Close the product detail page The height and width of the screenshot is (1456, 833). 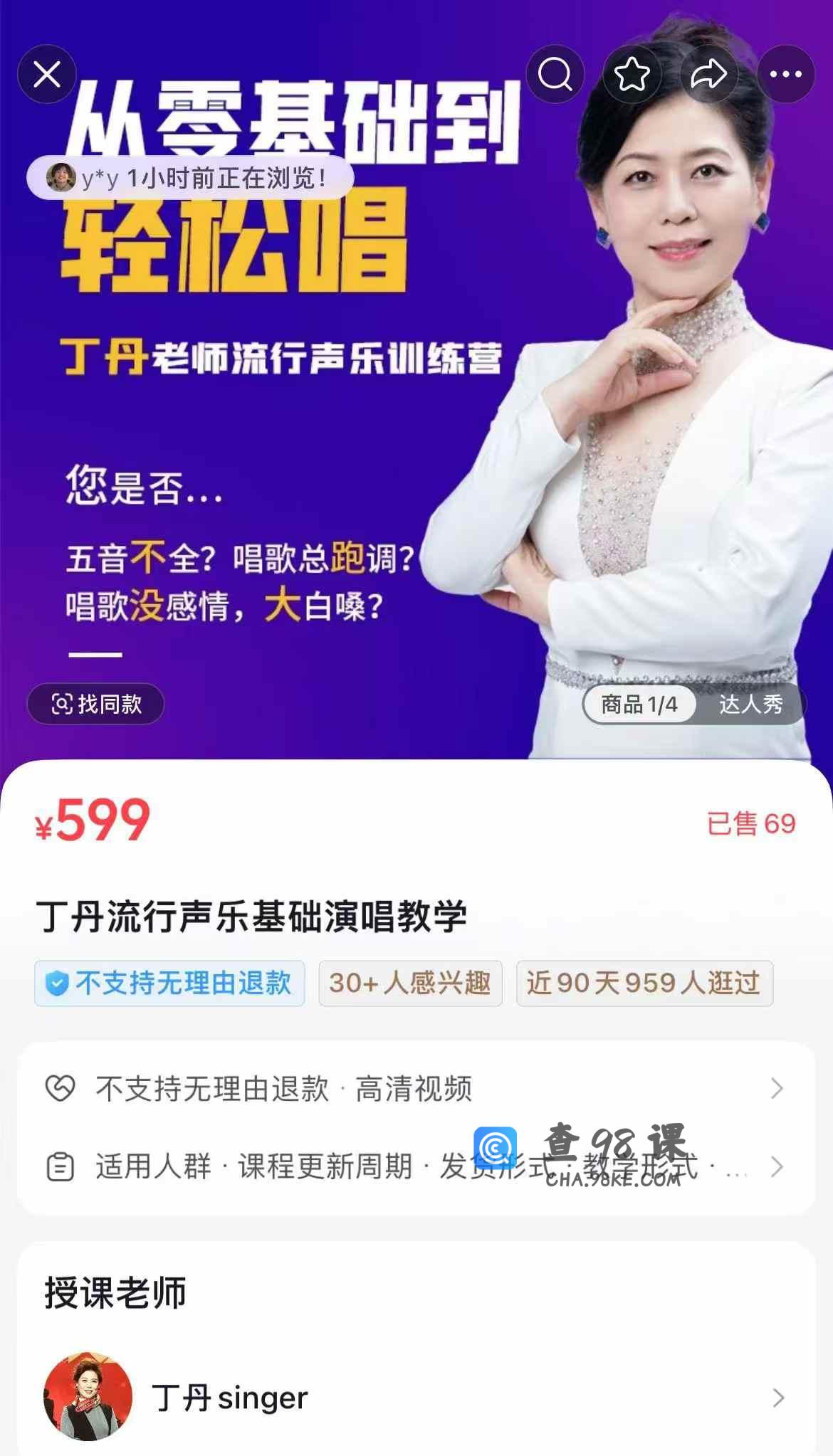pos(47,74)
